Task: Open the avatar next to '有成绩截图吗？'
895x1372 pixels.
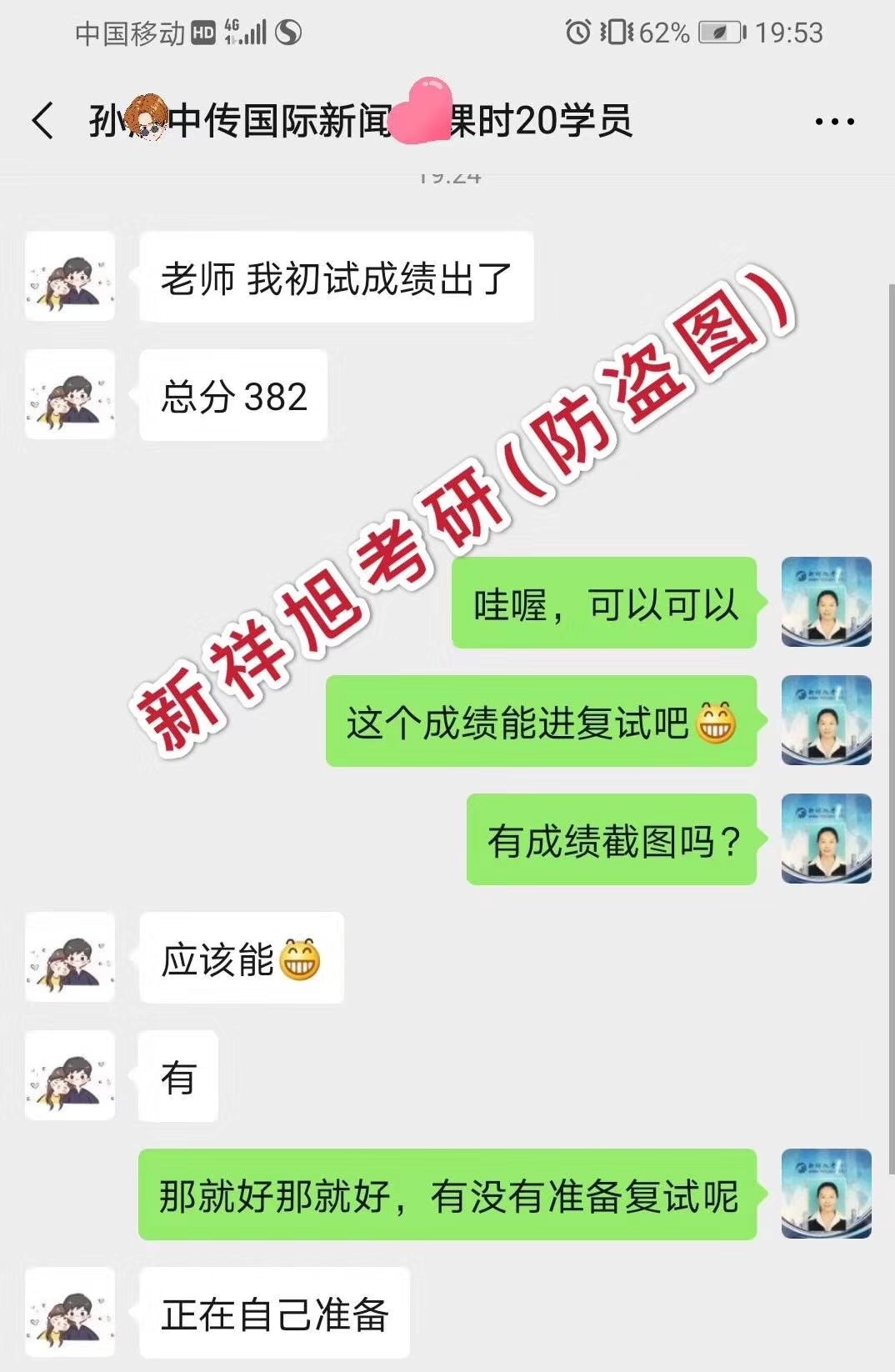Action: (826, 839)
